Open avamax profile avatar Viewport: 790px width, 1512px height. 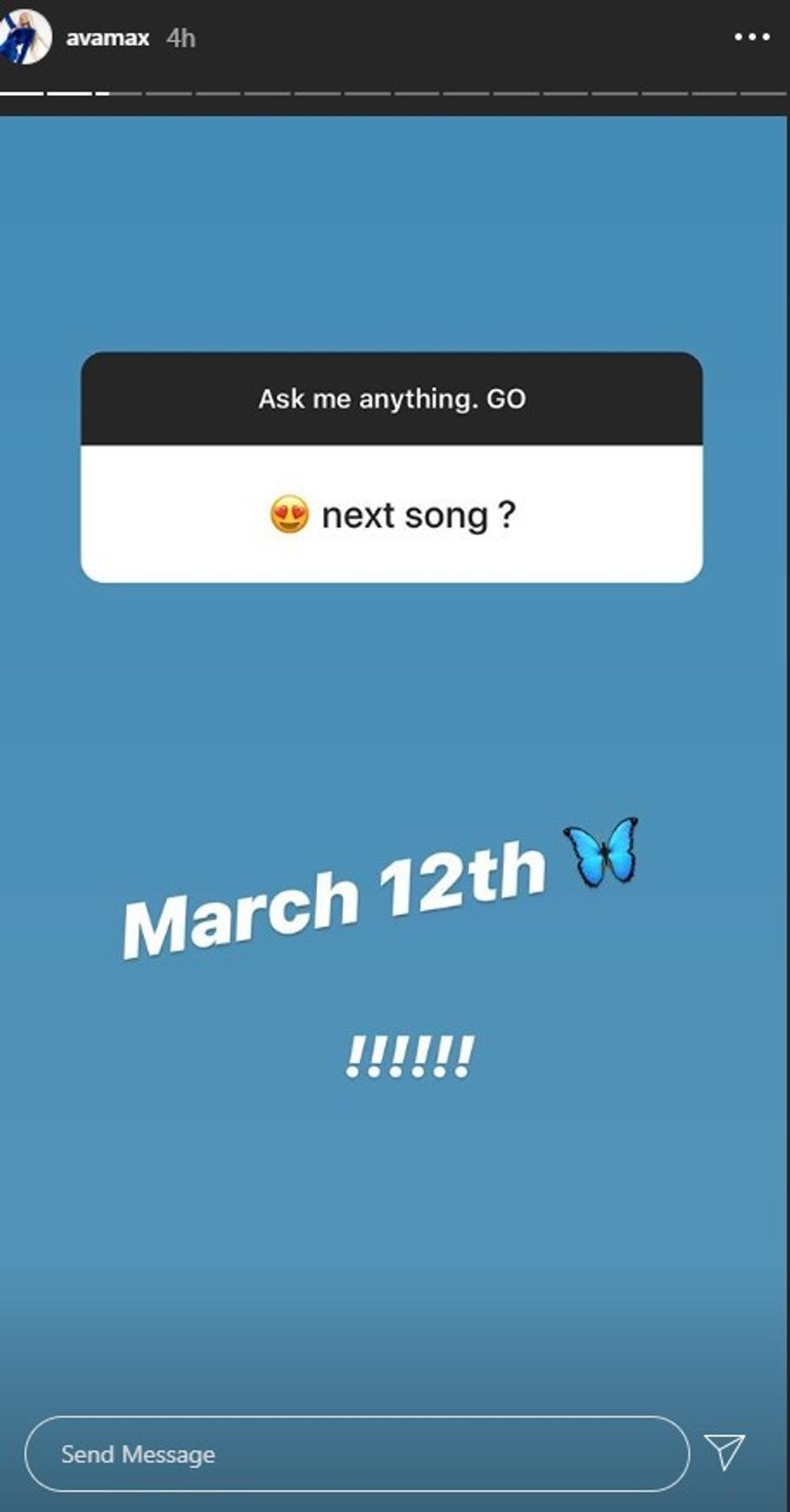click(24, 38)
